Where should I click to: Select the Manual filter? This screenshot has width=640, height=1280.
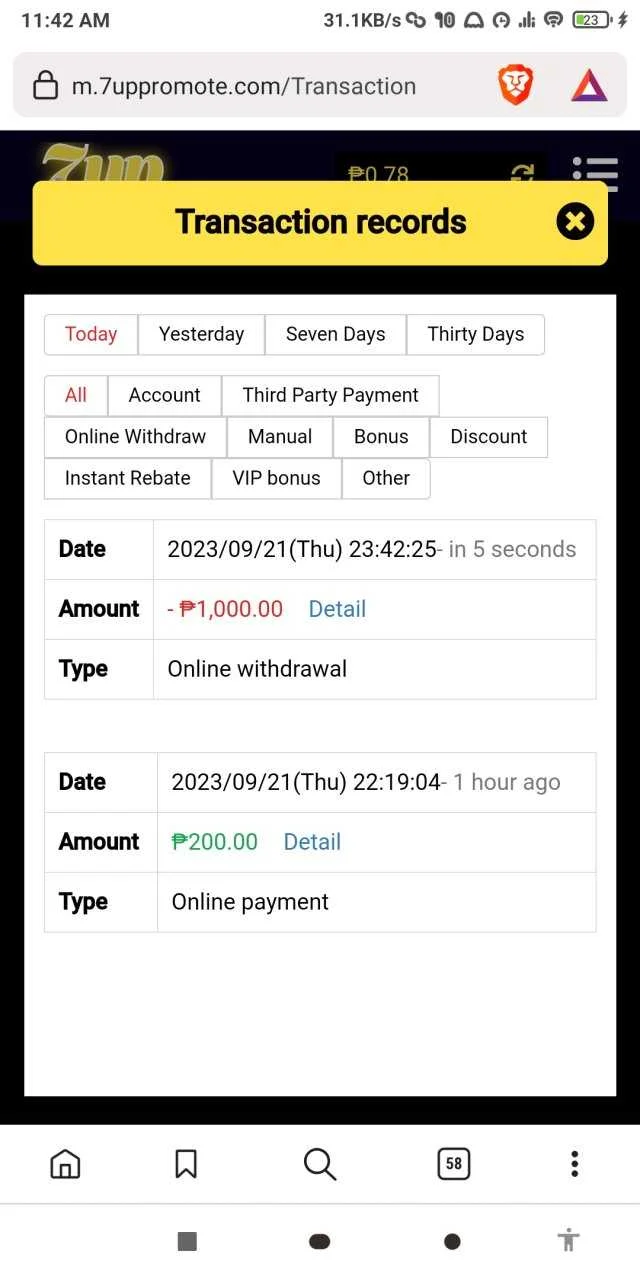[280, 437]
